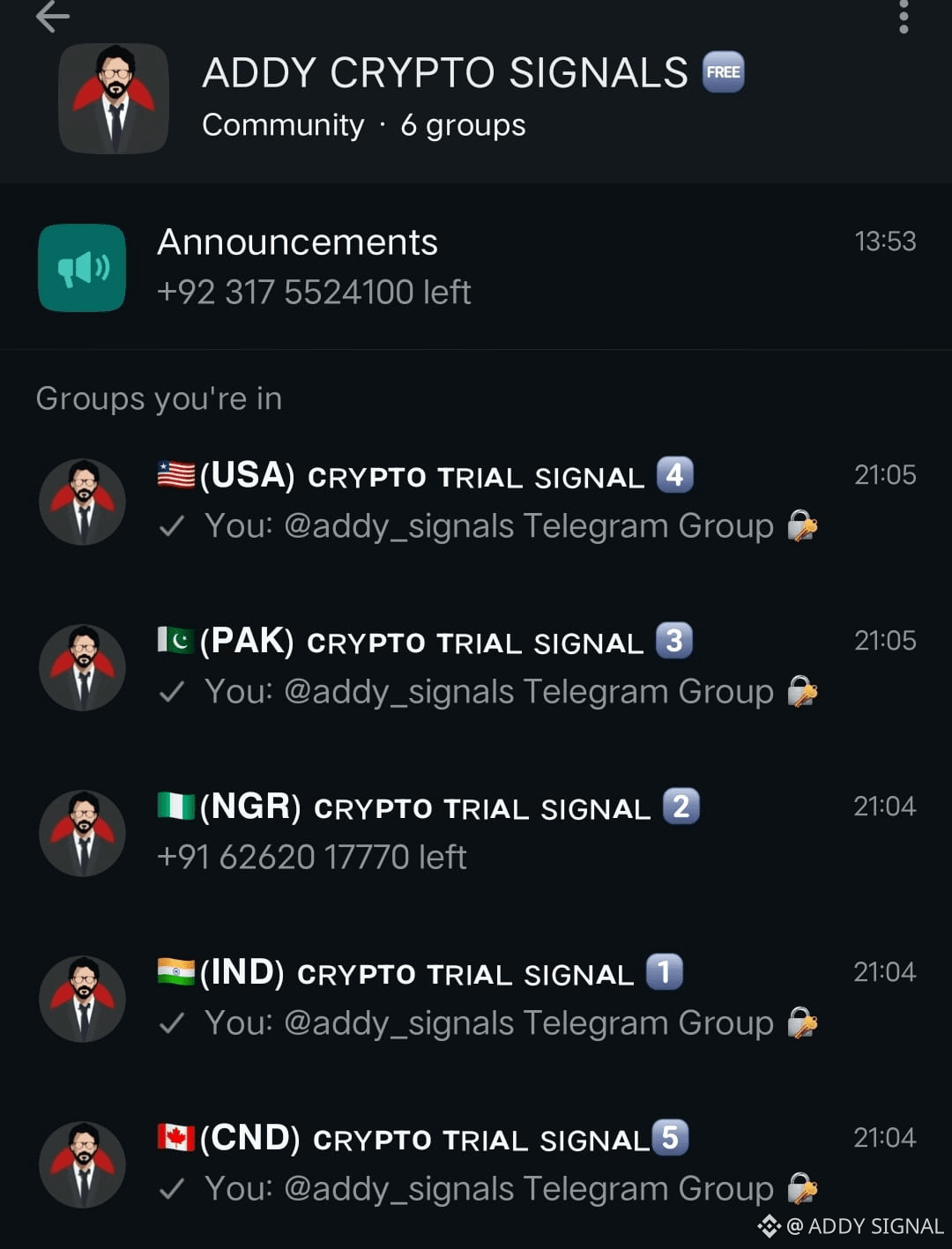952x1249 pixels.
Task: Open the three-dot overflow menu
Action: point(903,18)
